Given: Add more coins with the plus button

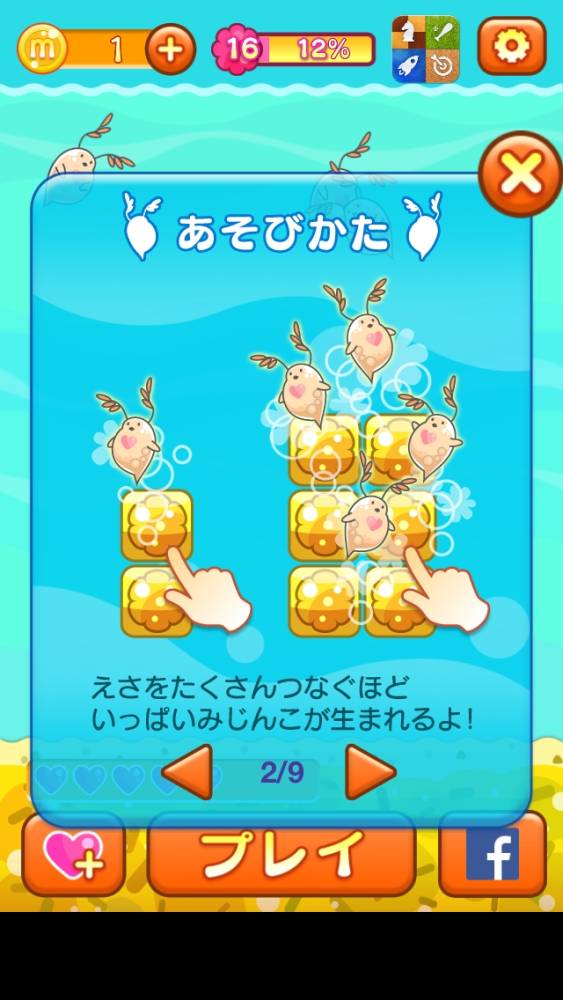Looking at the screenshot, I should tap(170, 50).
